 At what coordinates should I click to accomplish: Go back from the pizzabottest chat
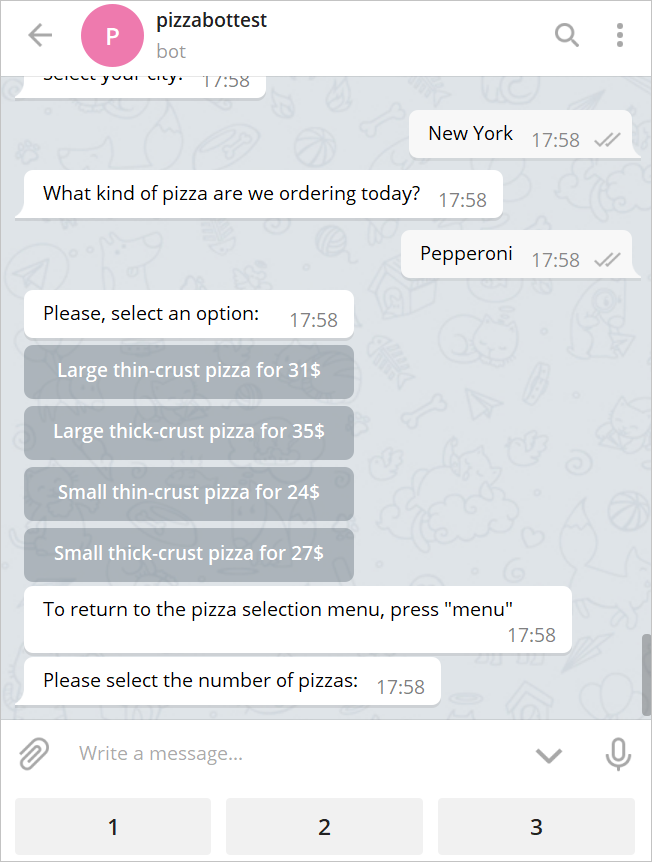point(40,36)
